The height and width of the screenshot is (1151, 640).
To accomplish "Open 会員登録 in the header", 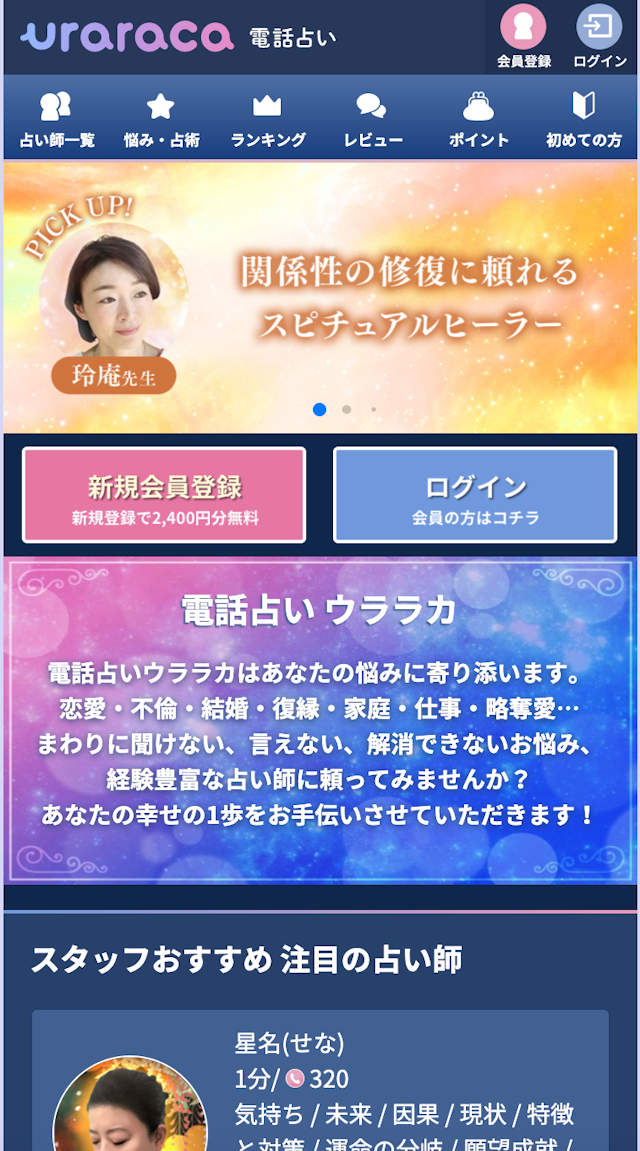I will pyautogui.click(x=524, y=37).
